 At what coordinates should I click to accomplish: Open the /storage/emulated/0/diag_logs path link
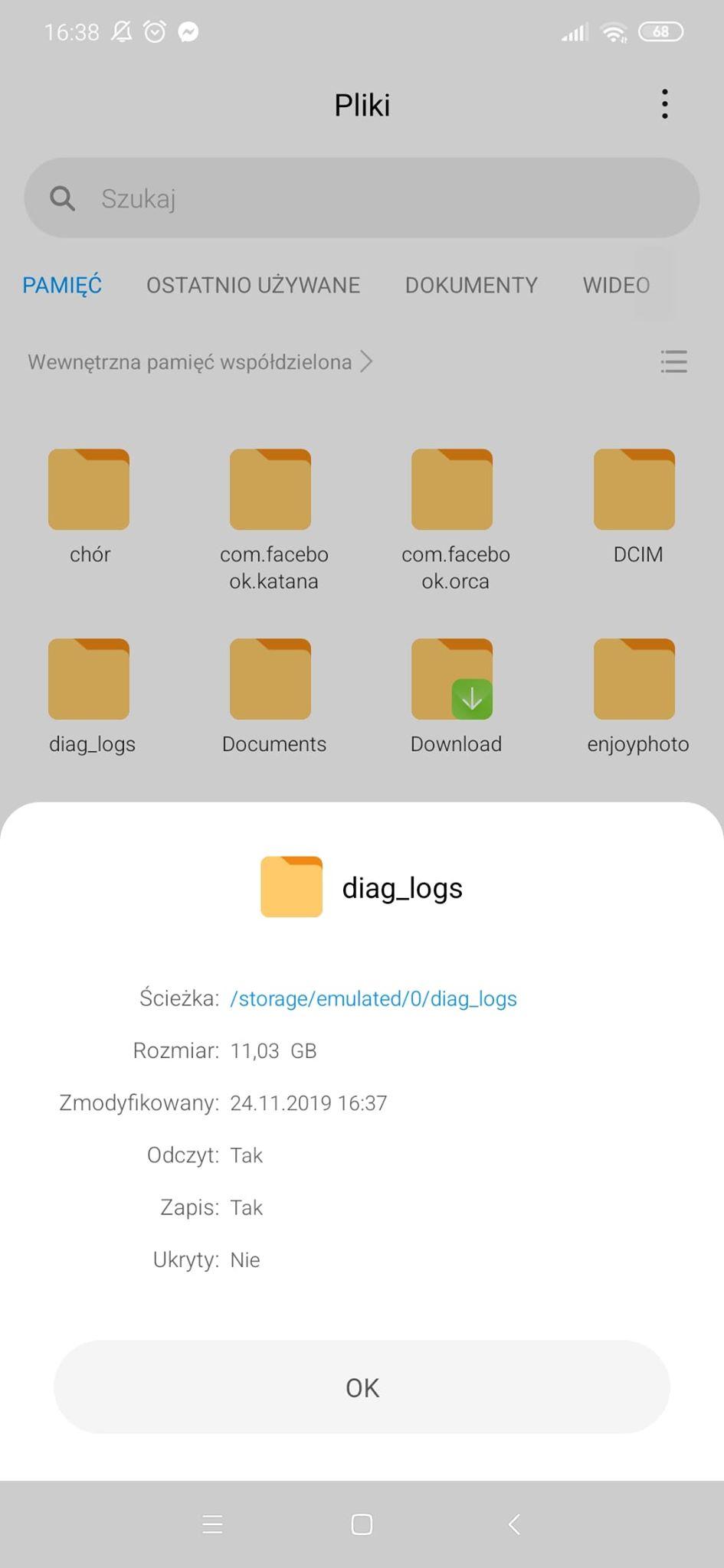point(373,998)
